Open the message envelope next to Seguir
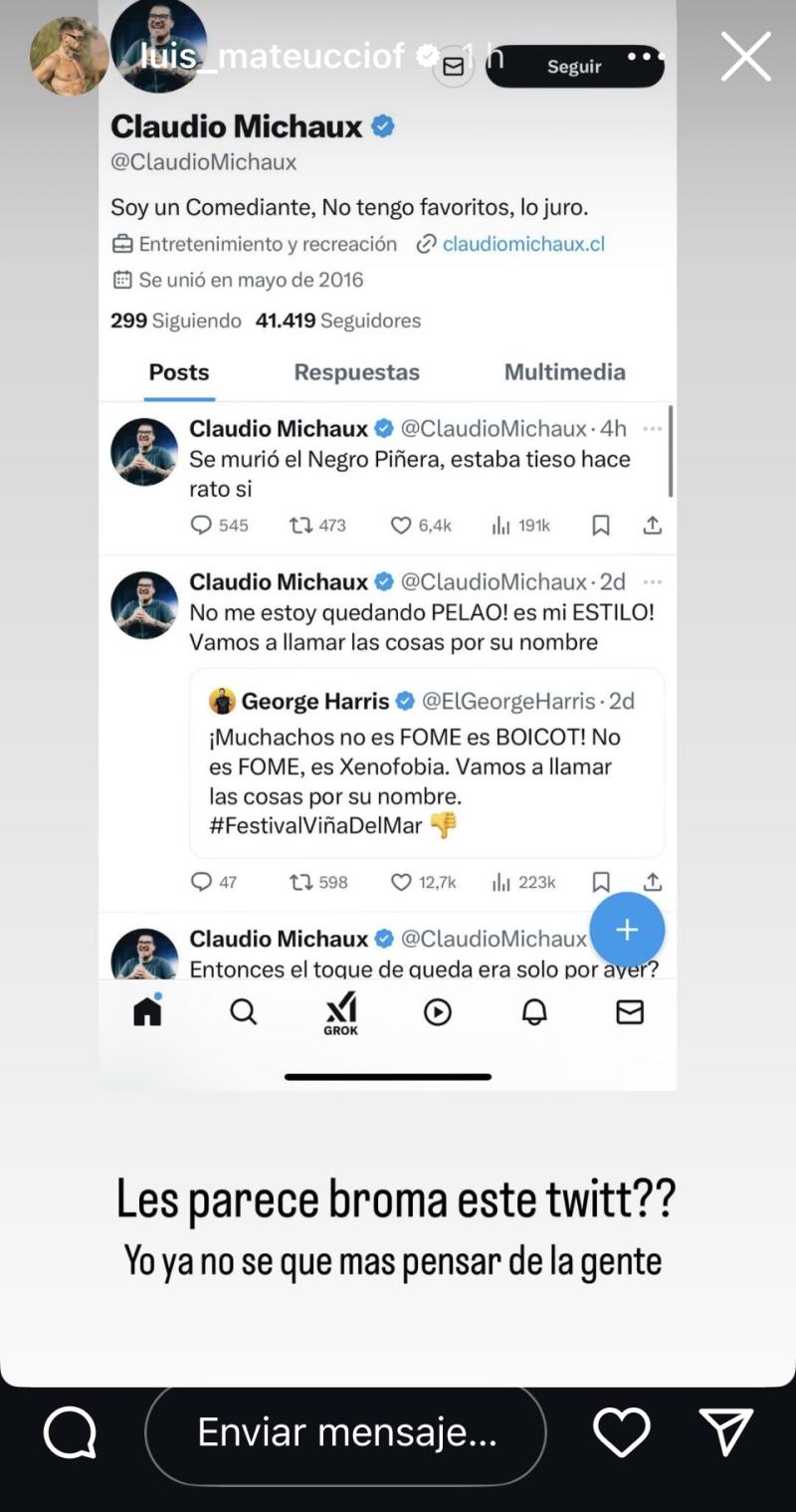The height and width of the screenshot is (1512, 796). coord(453,66)
